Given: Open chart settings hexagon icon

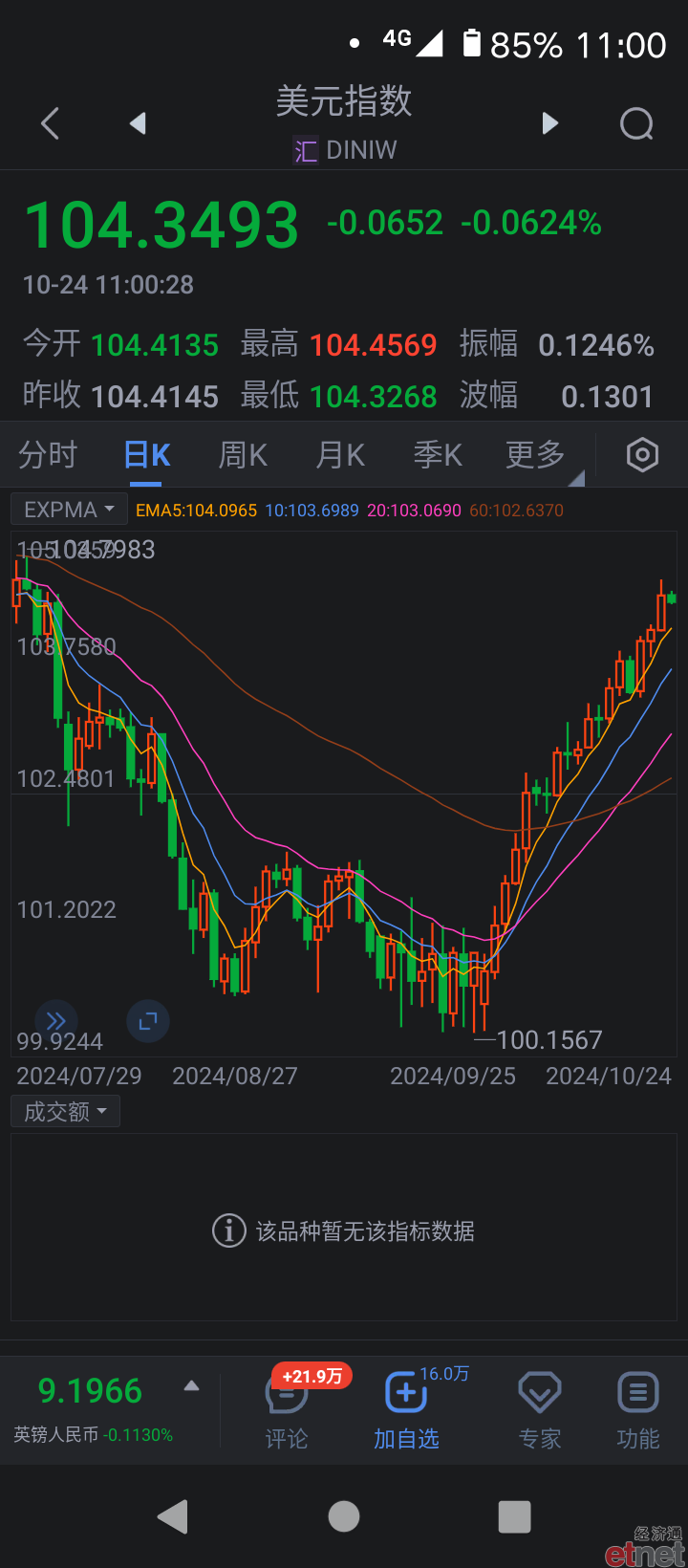Looking at the screenshot, I should tap(642, 455).
